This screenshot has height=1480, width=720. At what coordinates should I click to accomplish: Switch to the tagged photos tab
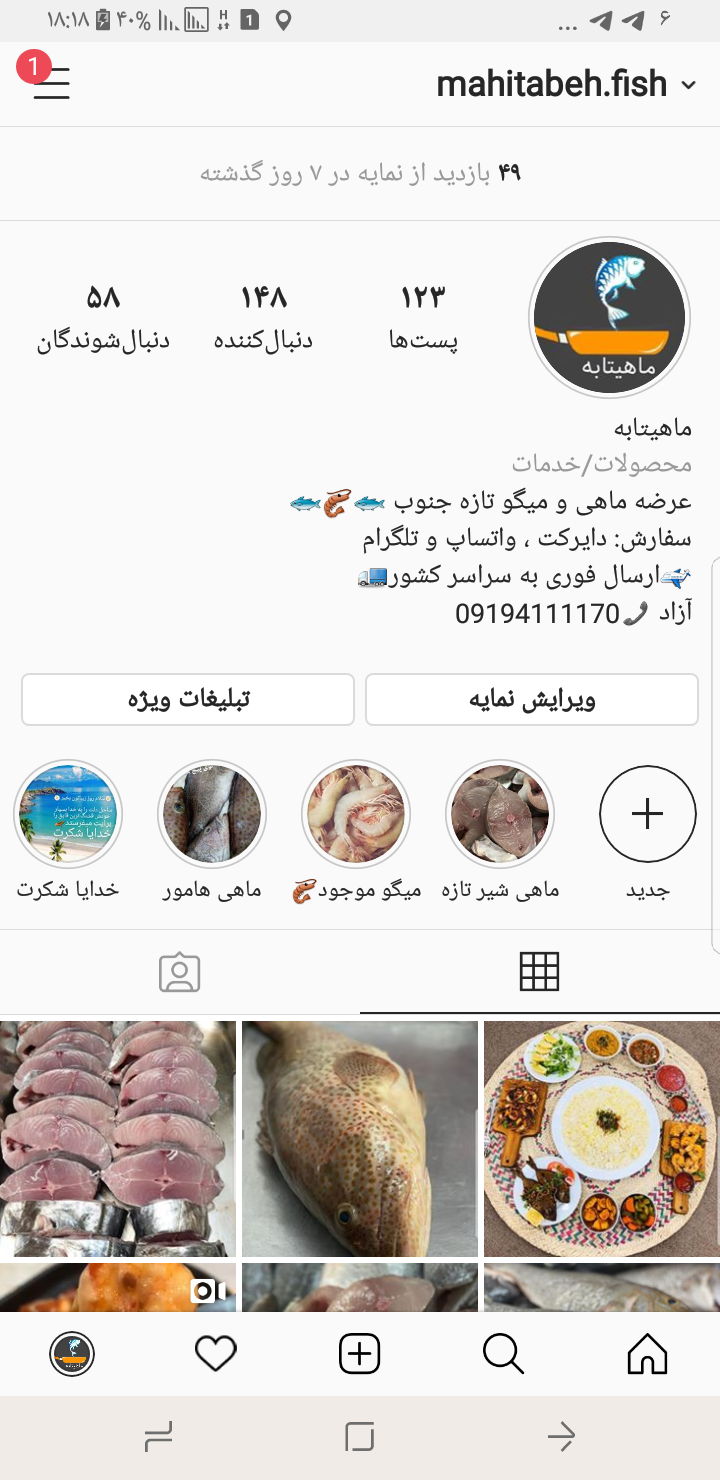(x=180, y=972)
